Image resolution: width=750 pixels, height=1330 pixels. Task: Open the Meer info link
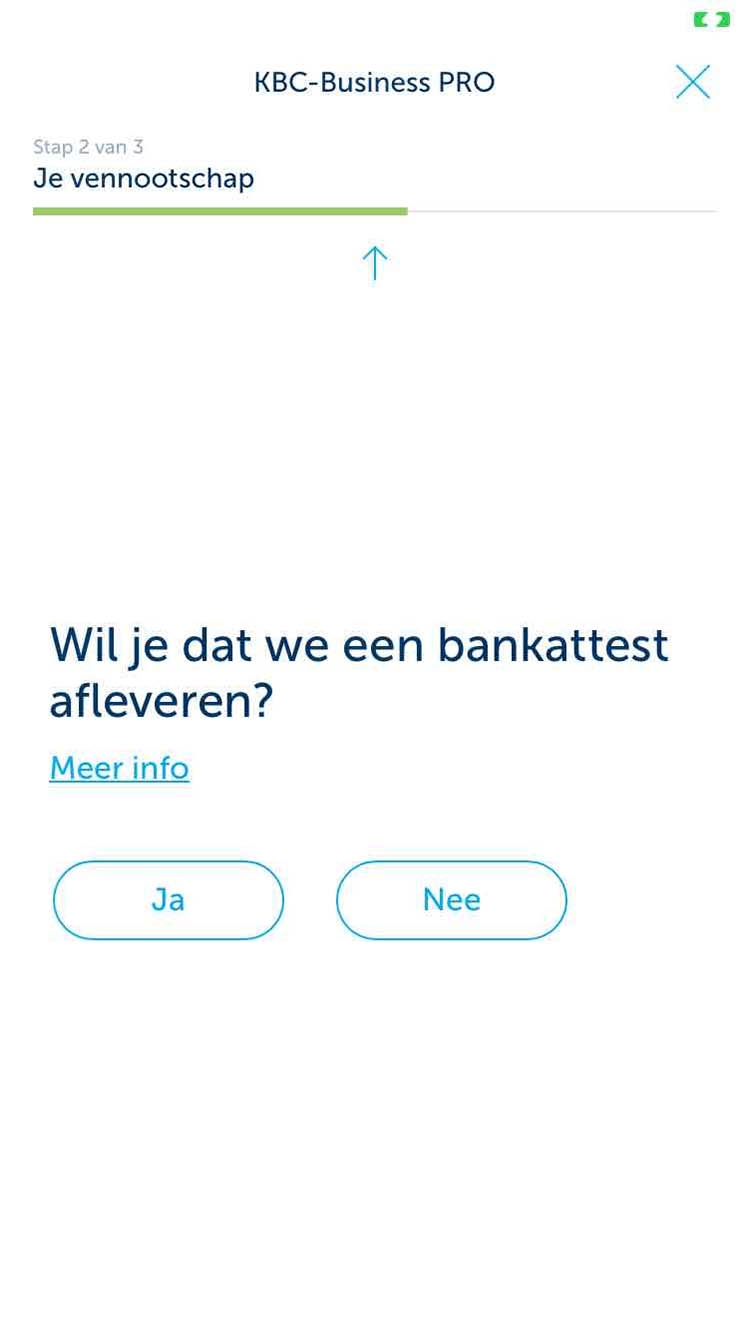(119, 768)
